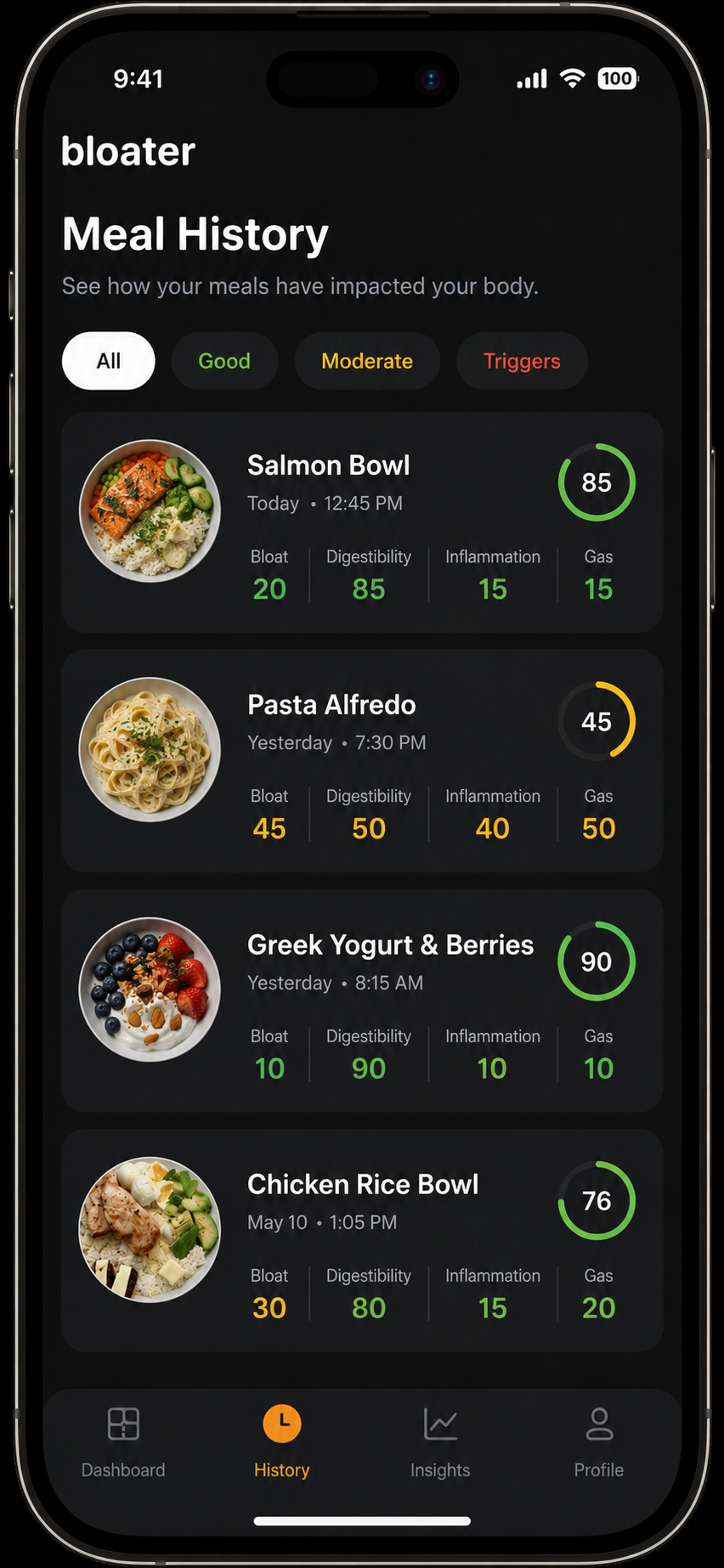Open the Salmon Bowl meal card

click(362, 522)
